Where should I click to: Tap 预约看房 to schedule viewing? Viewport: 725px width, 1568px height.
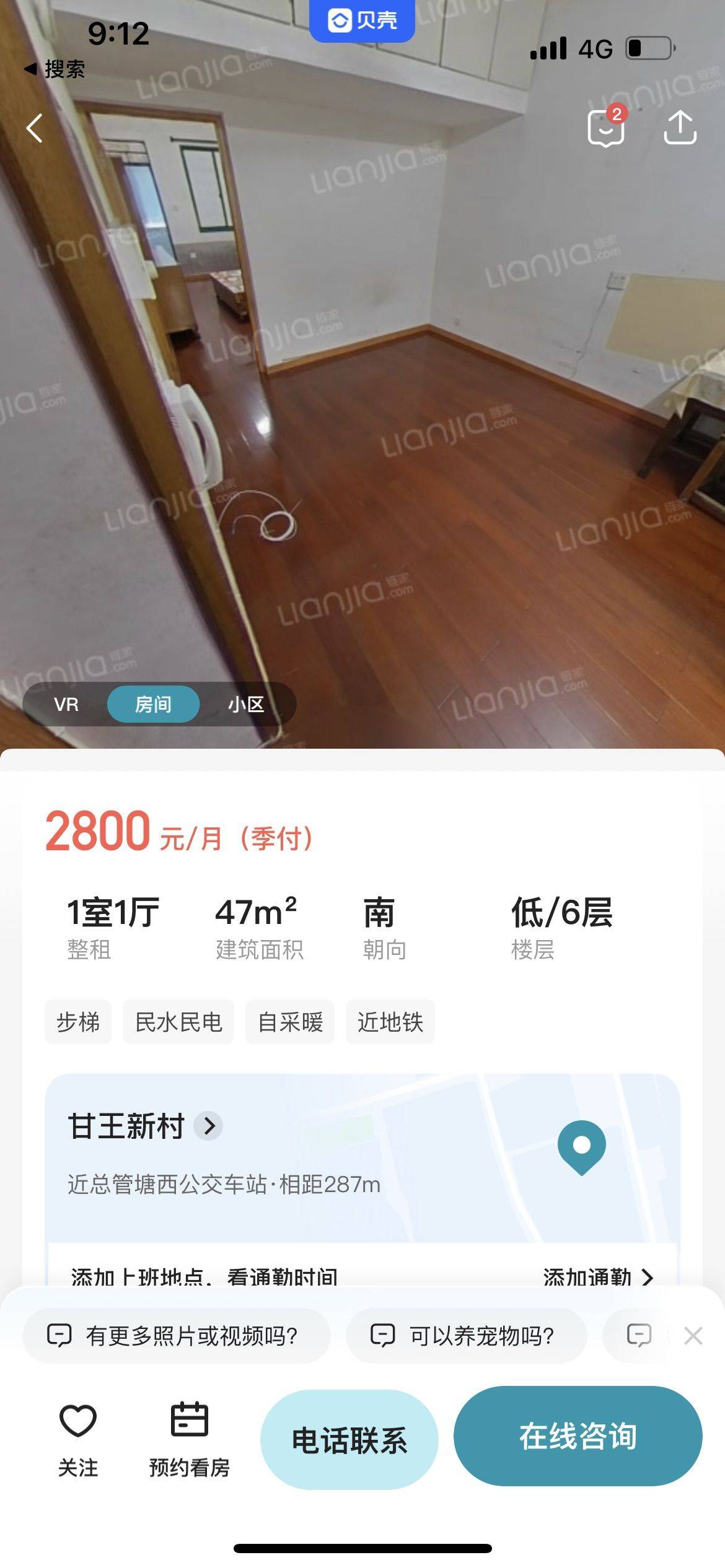[189, 1439]
